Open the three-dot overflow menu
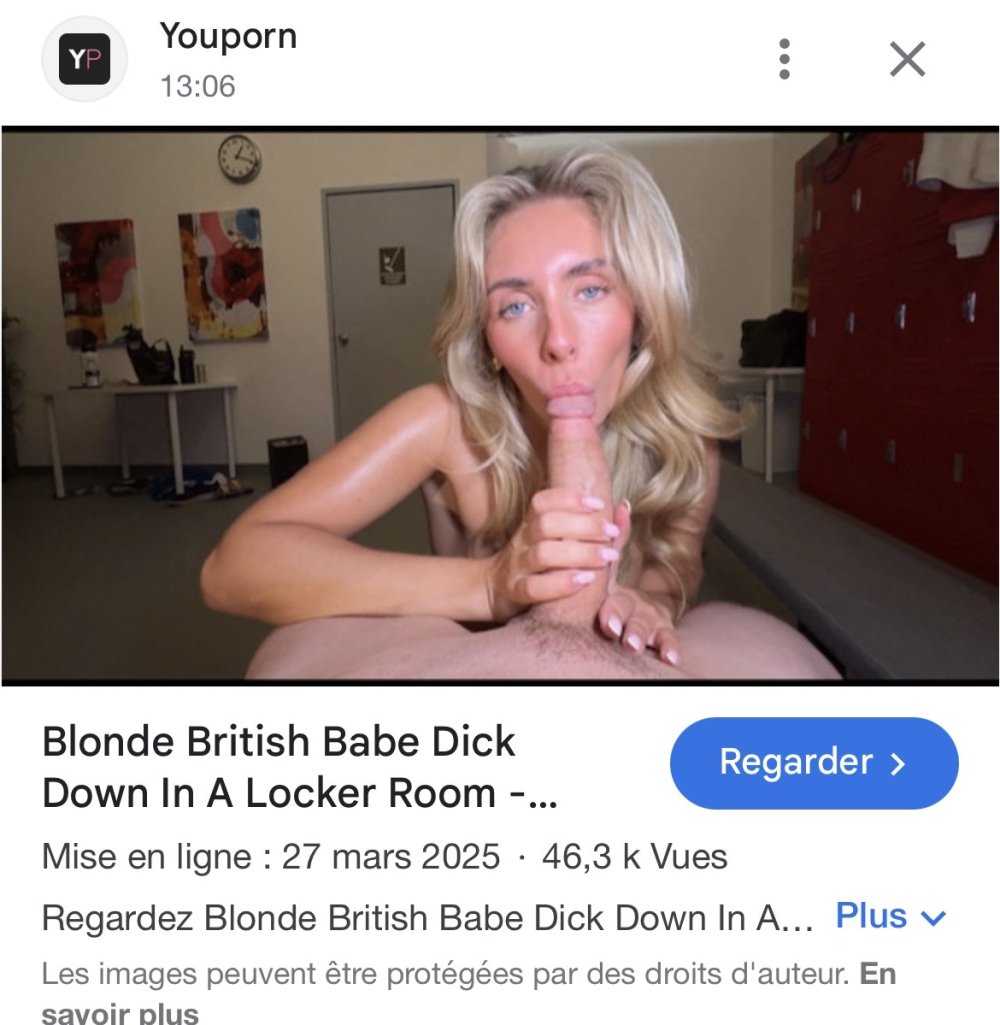 [785, 60]
